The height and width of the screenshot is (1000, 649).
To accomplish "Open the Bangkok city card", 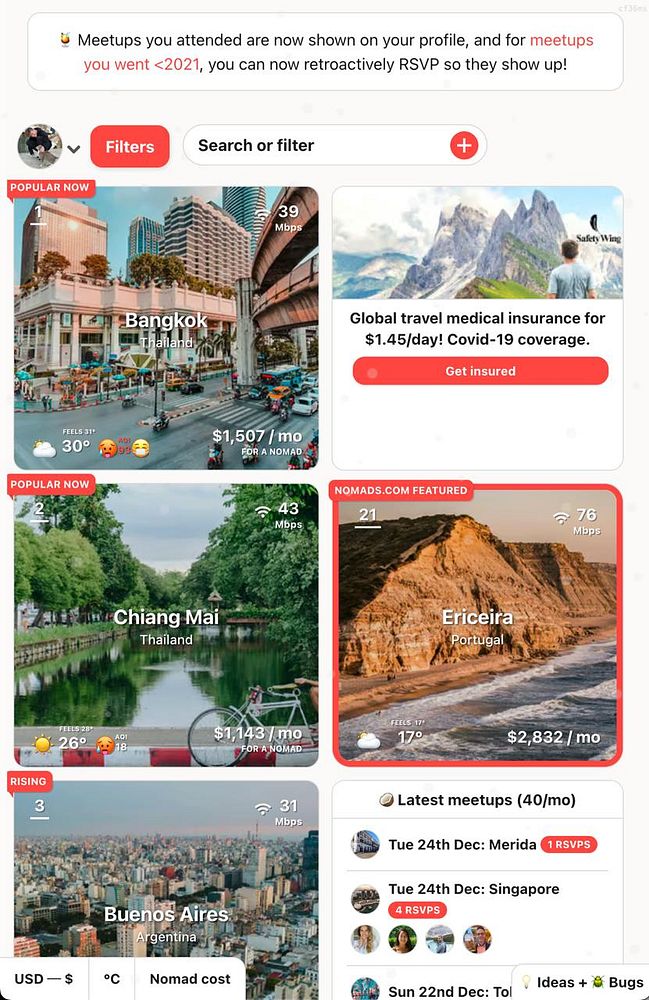I will click(166, 327).
